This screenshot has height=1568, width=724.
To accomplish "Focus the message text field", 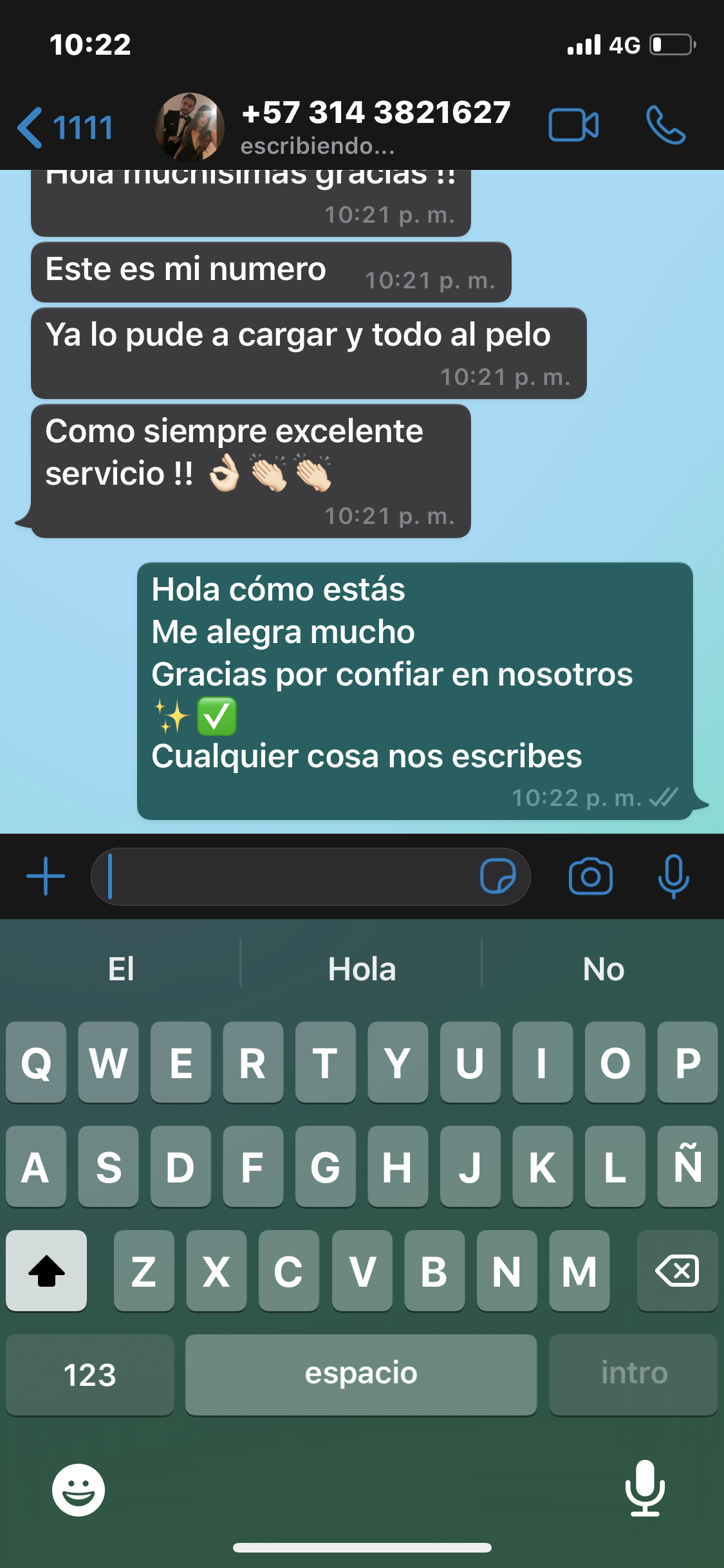I will pos(290,876).
